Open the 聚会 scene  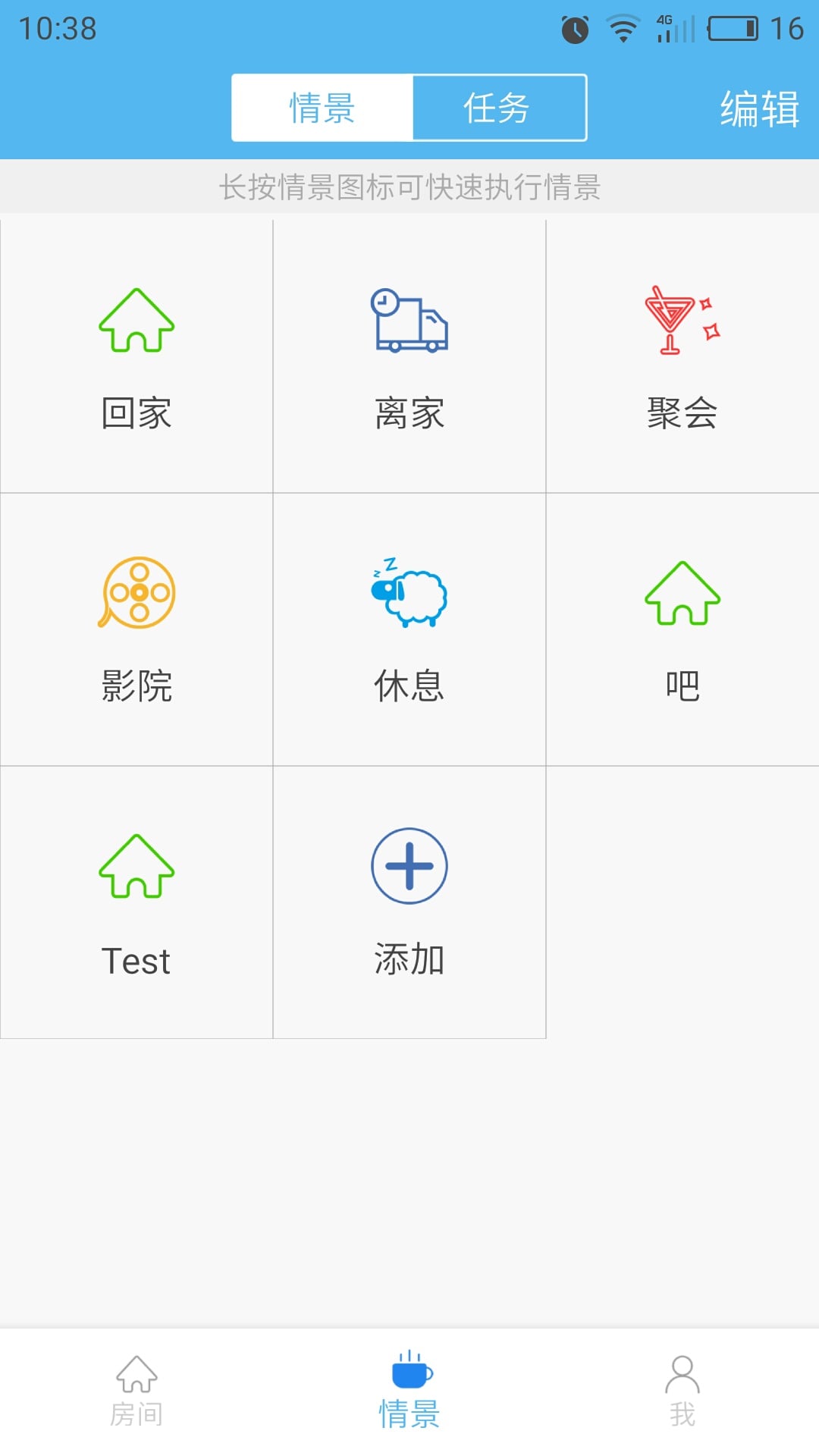[682, 356]
